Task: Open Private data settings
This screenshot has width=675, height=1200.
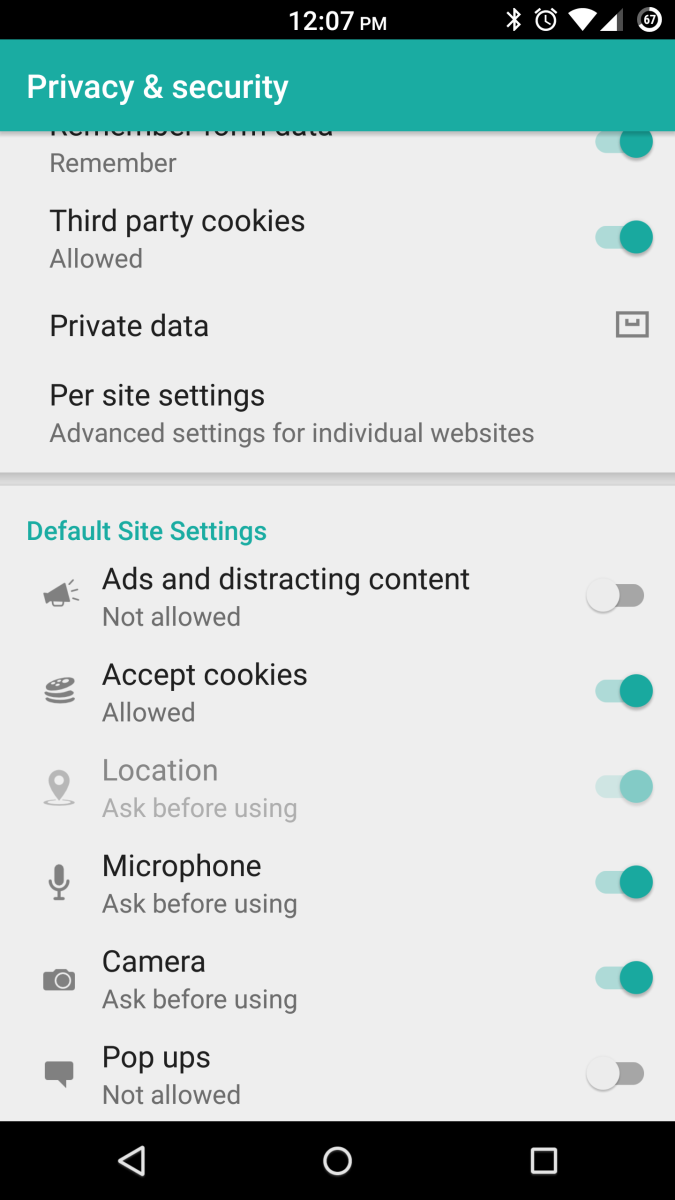Action: point(337,326)
